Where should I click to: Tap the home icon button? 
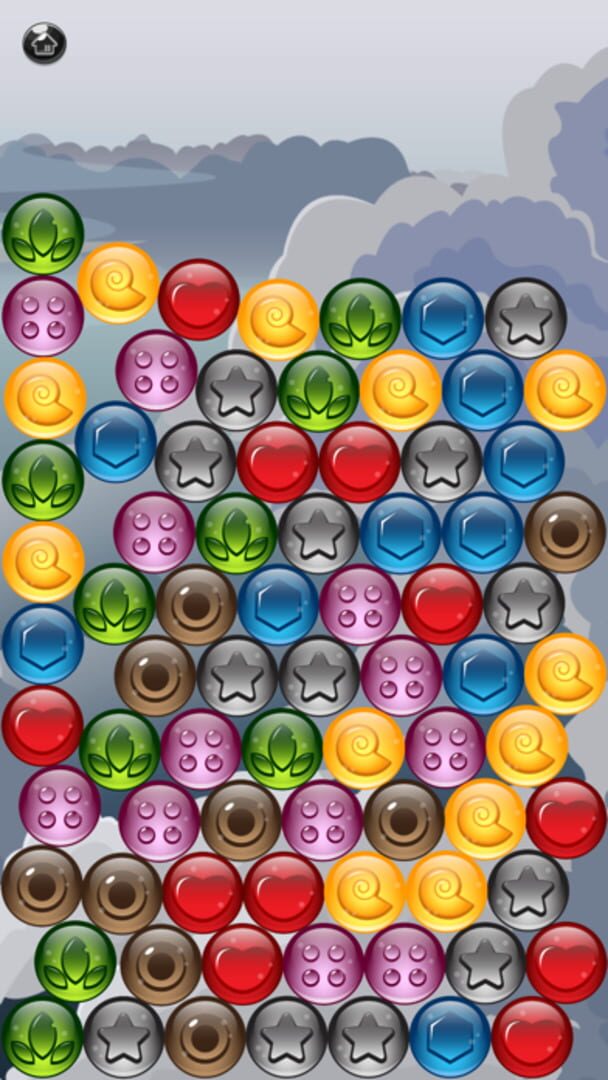pyautogui.click(x=44, y=43)
